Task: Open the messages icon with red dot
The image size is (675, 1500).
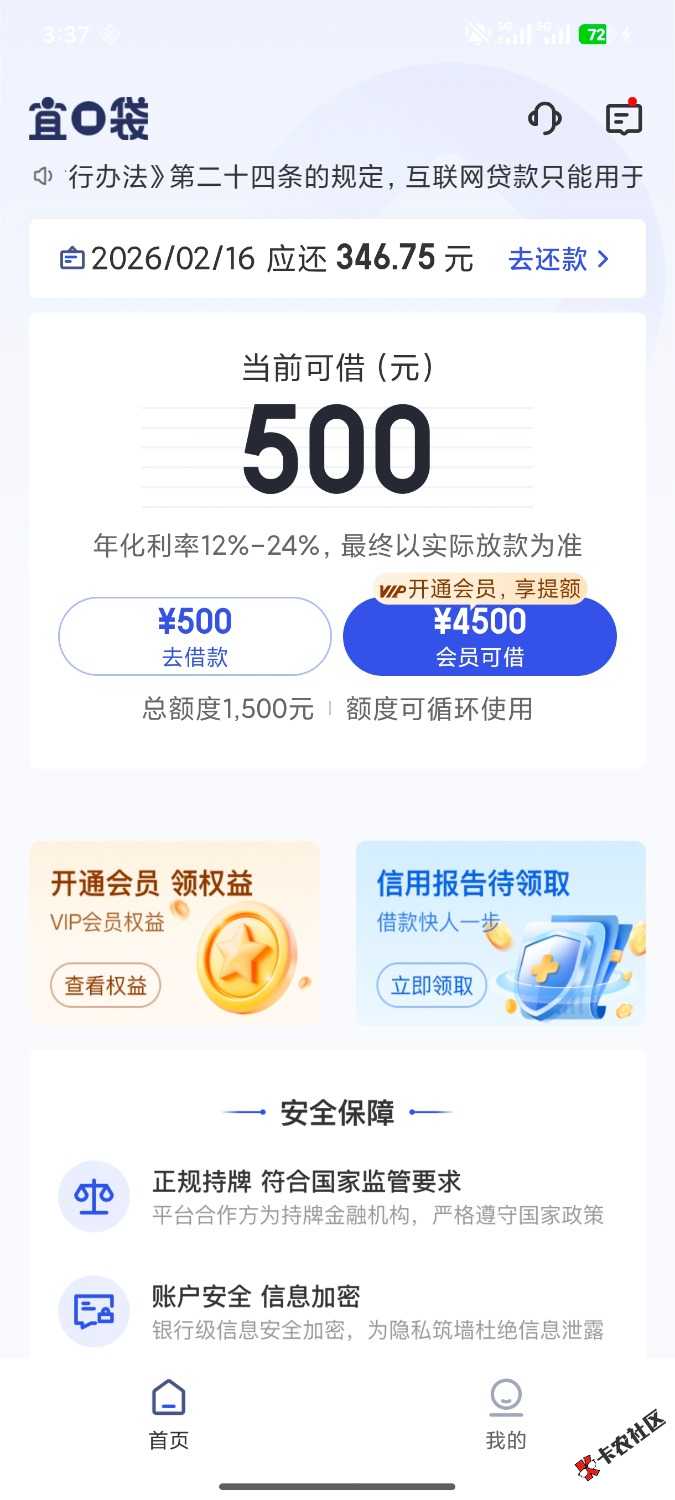Action: click(x=624, y=119)
